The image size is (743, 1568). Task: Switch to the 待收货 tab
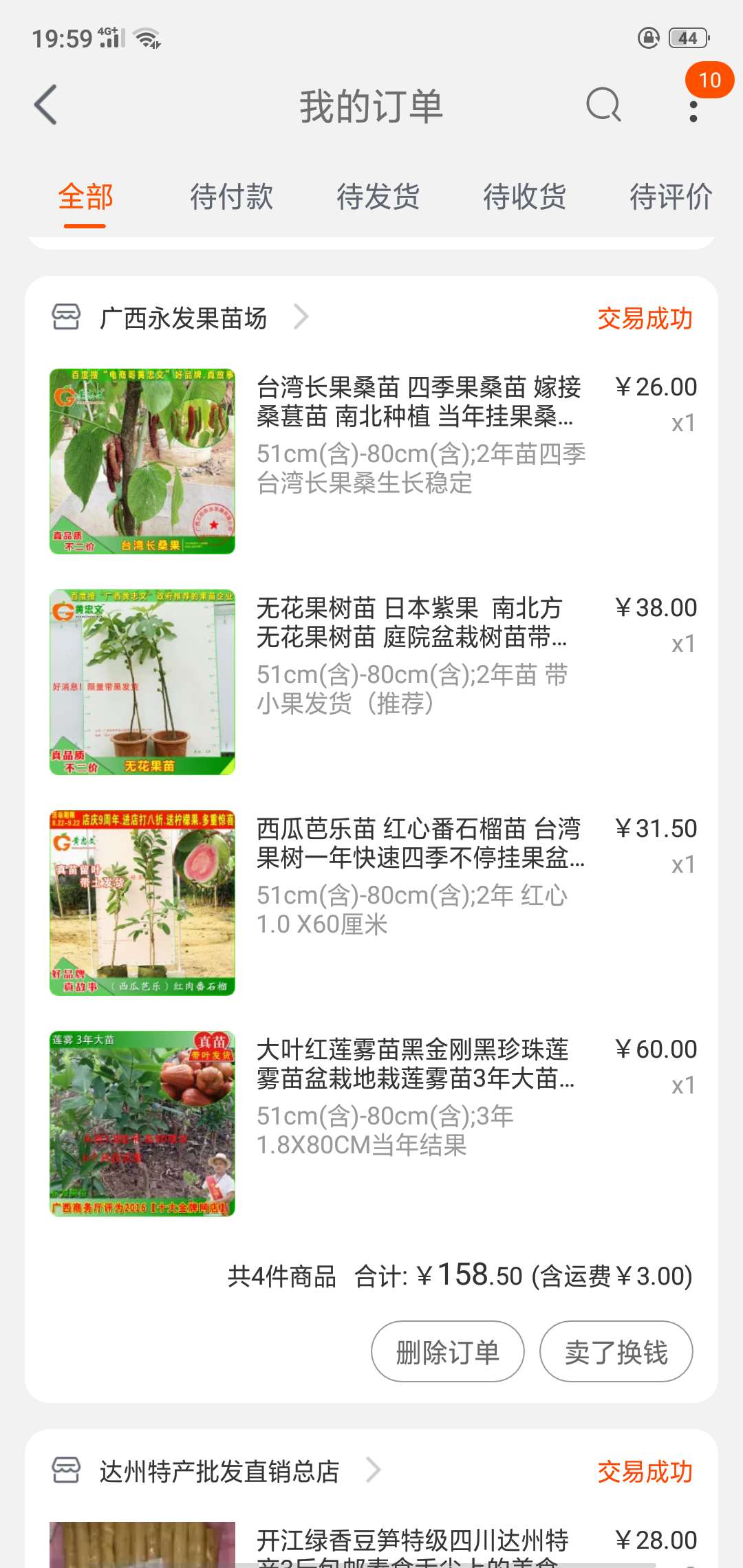coord(525,197)
